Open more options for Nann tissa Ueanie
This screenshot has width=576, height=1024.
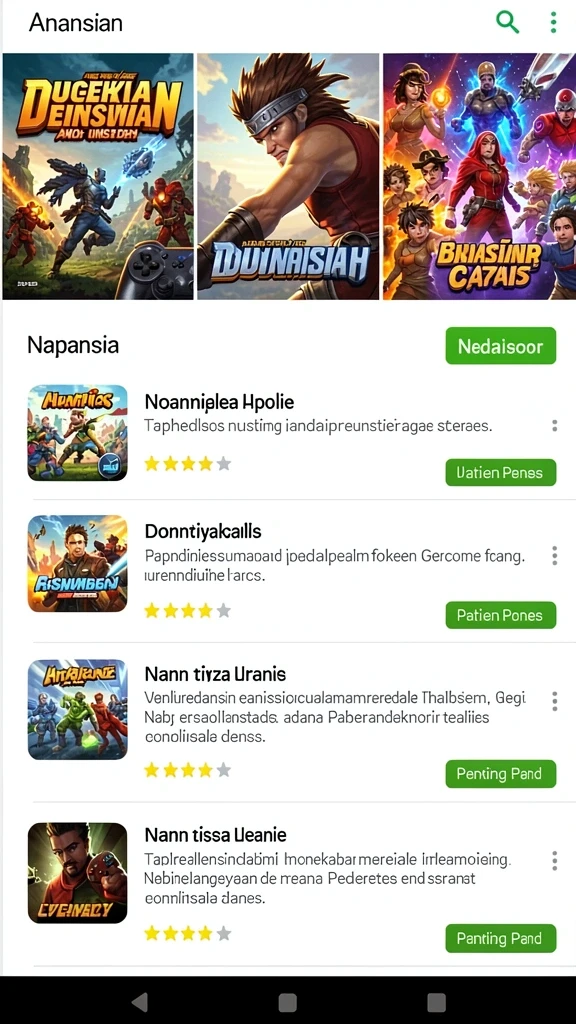[554, 860]
